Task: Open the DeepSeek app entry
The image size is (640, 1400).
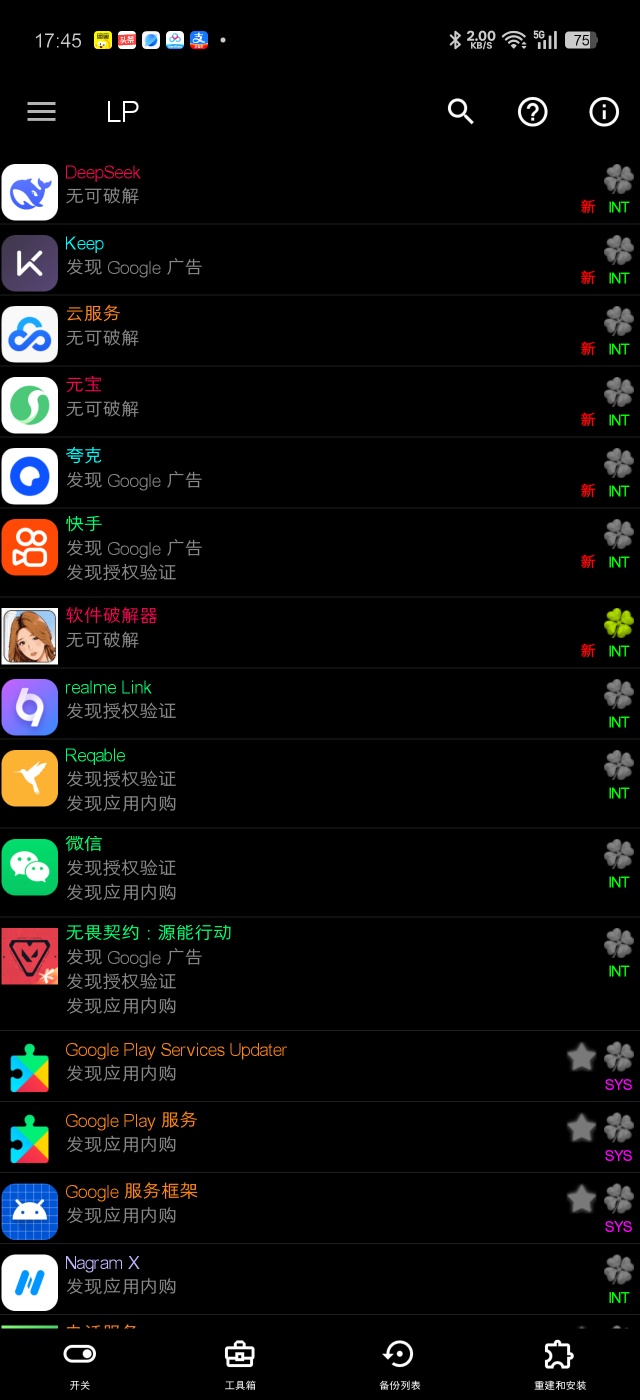Action: coord(300,189)
